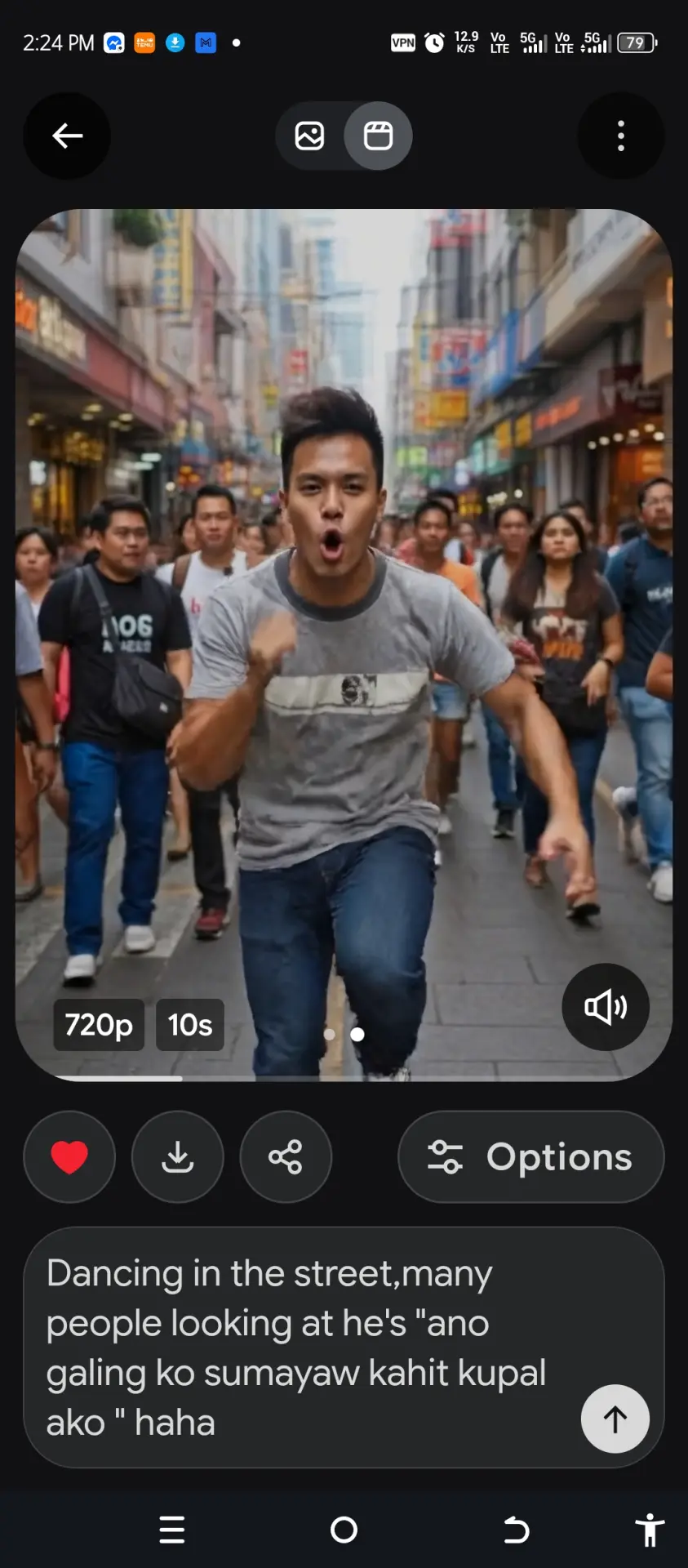
Task: Open recent apps from the navigation bar
Action: [172, 1530]
